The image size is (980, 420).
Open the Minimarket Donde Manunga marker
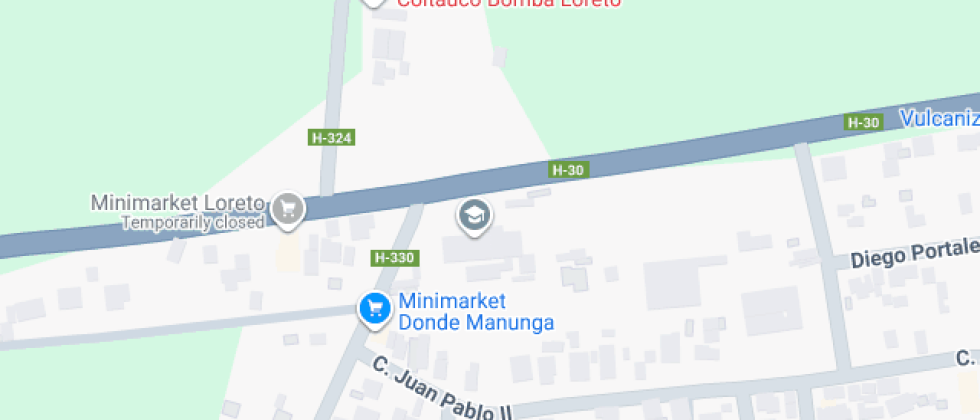[375, 308]
